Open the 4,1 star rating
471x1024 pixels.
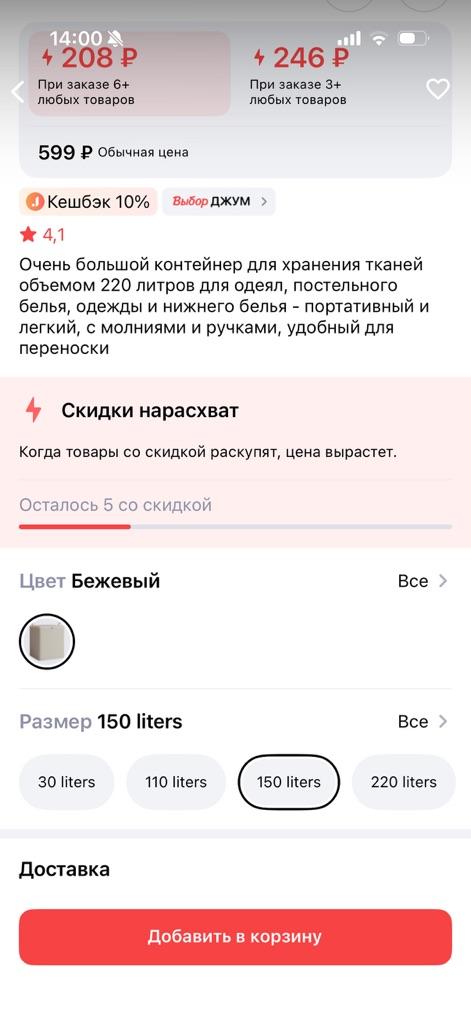point(42,235)
